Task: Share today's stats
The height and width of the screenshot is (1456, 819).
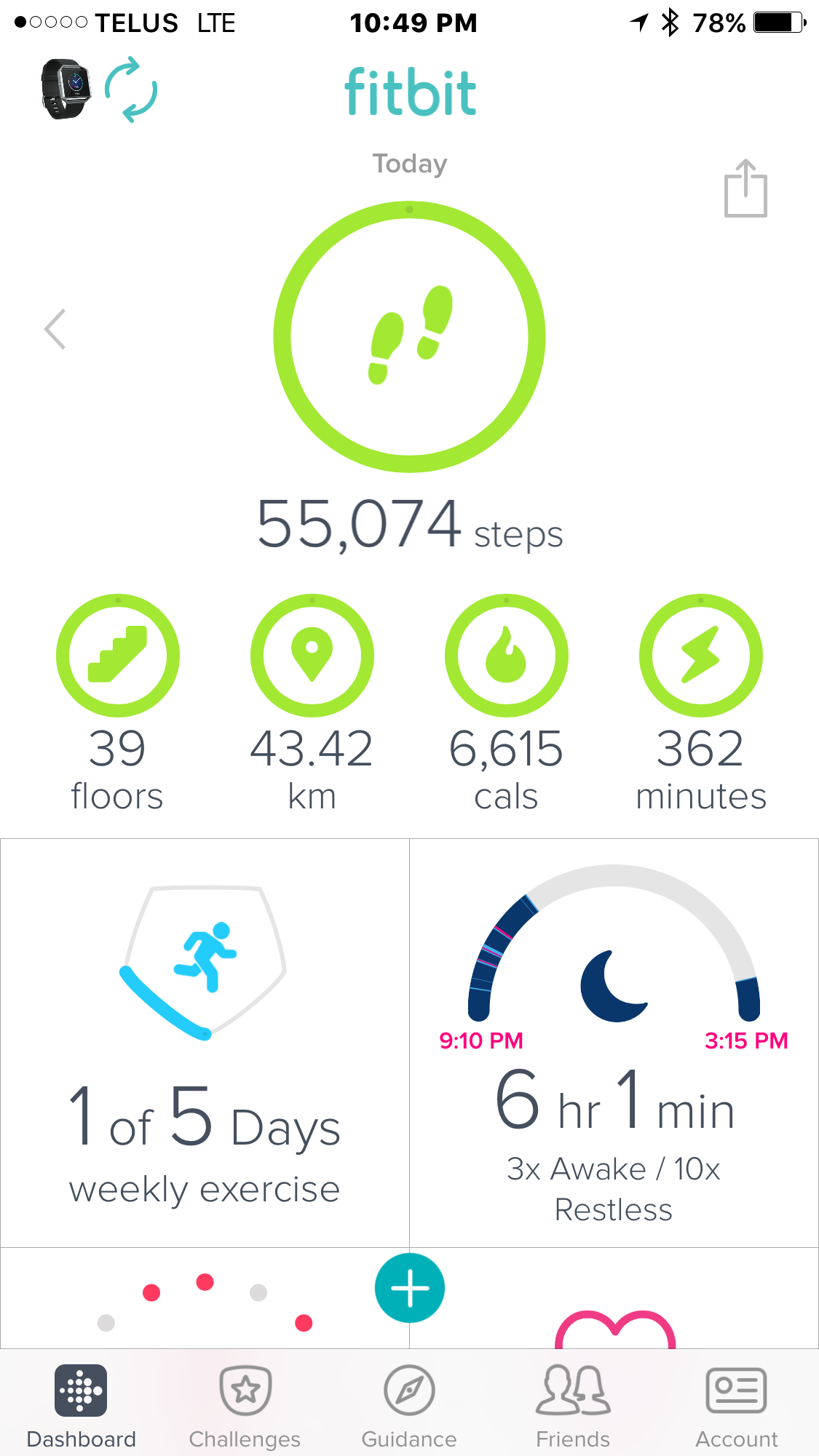Action: [x=745, y=188]
